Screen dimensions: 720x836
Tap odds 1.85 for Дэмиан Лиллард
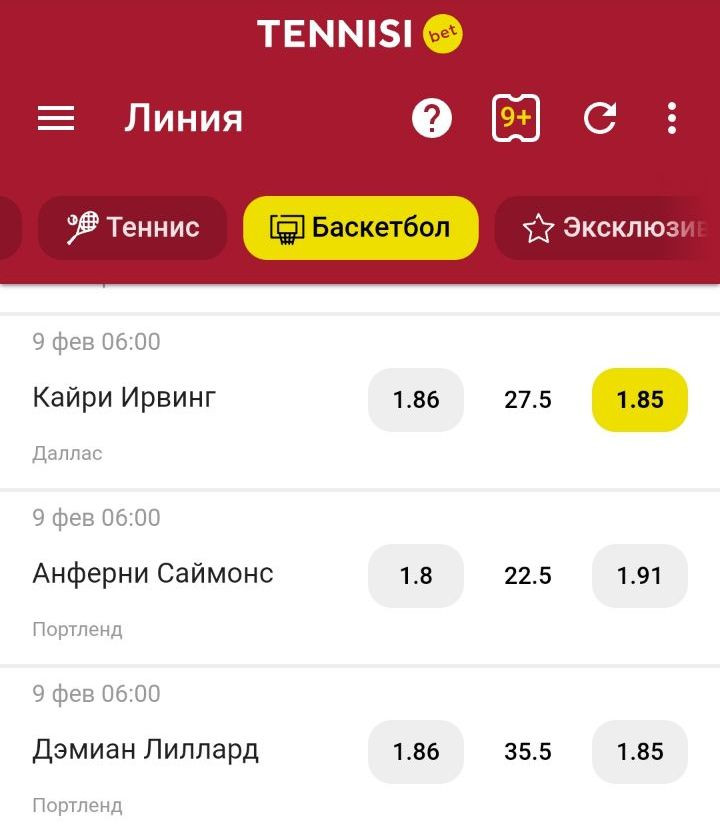click(x=640, y=752)
